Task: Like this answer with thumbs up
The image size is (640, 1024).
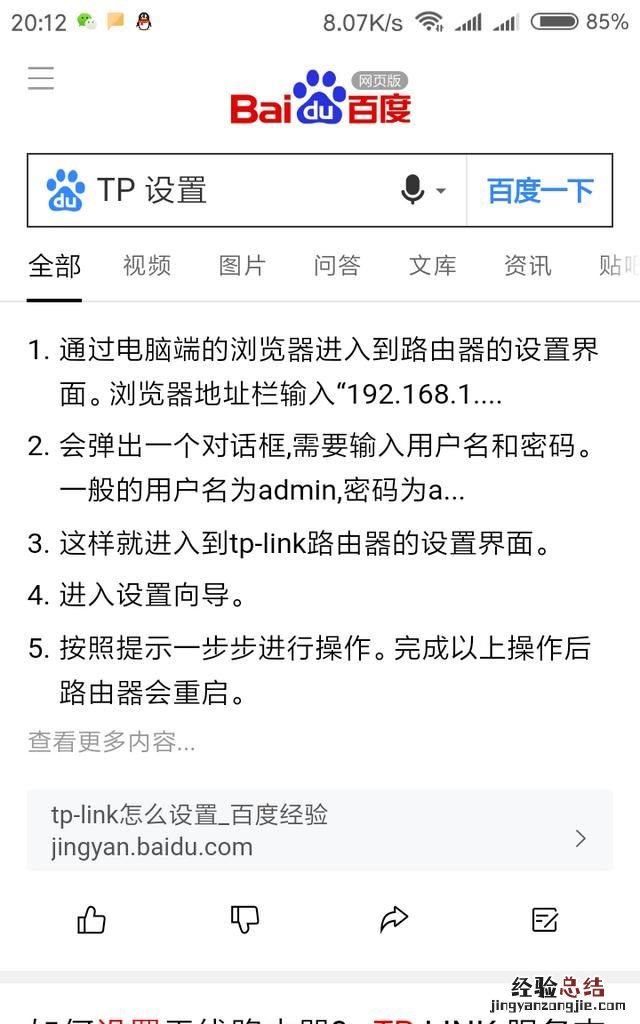Action: click(x=92, y=919)
